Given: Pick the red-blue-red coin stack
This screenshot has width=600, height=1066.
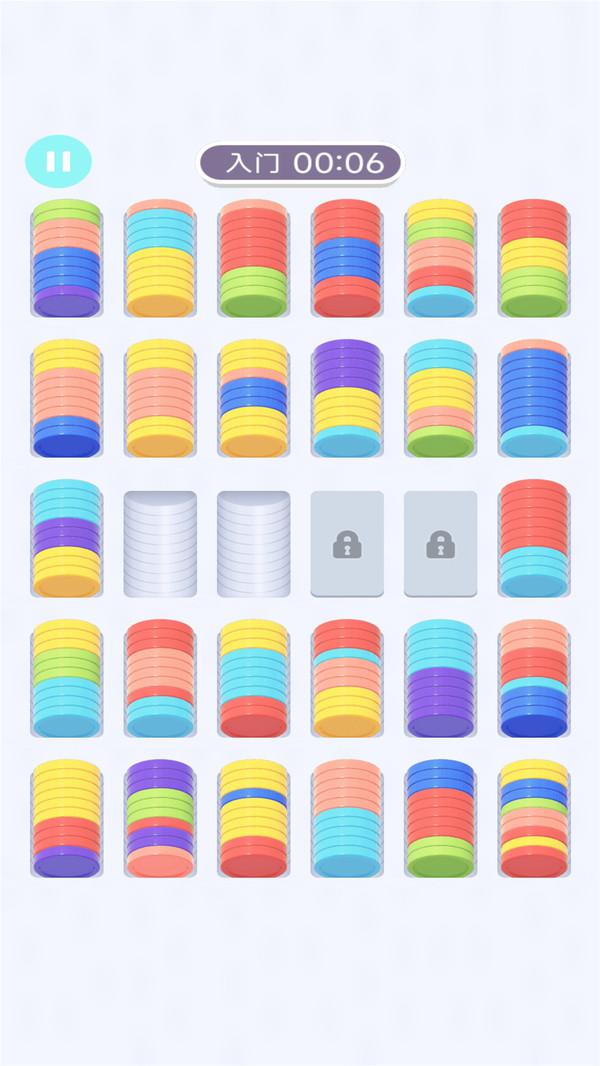Looking at the screenshot, I should pos(347,258).
